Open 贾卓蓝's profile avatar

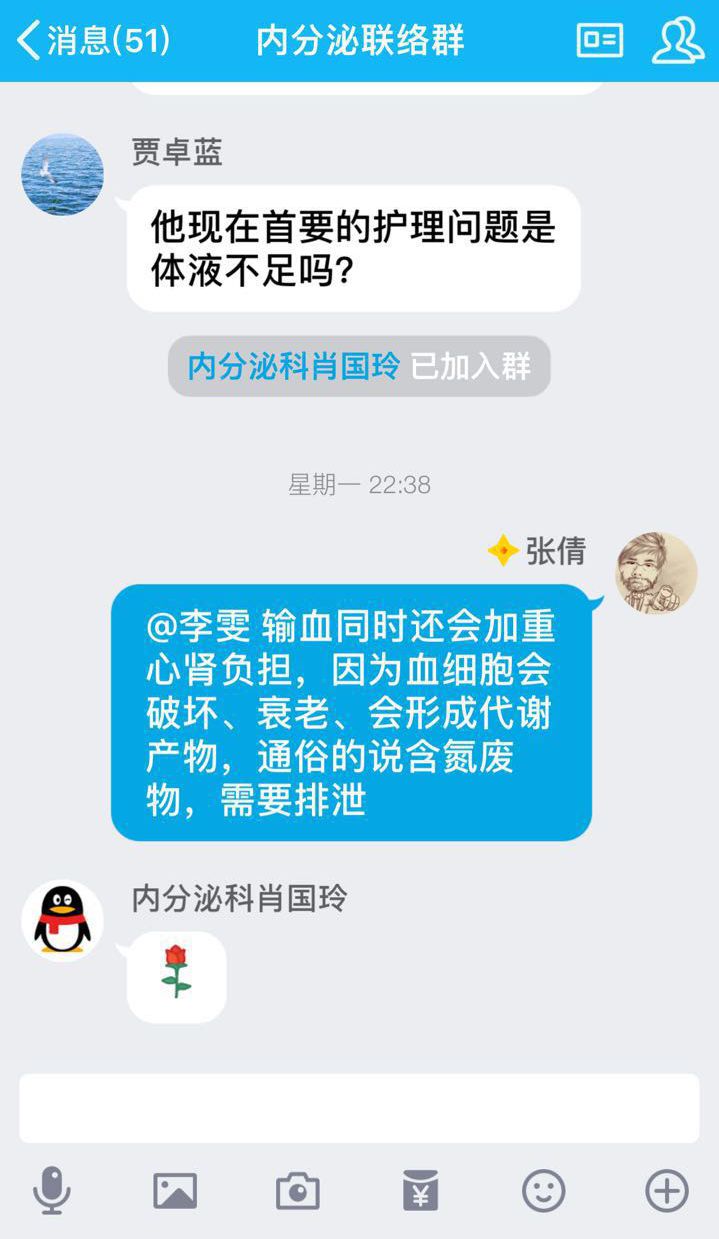pyautogui.click(x=63, y=175)
